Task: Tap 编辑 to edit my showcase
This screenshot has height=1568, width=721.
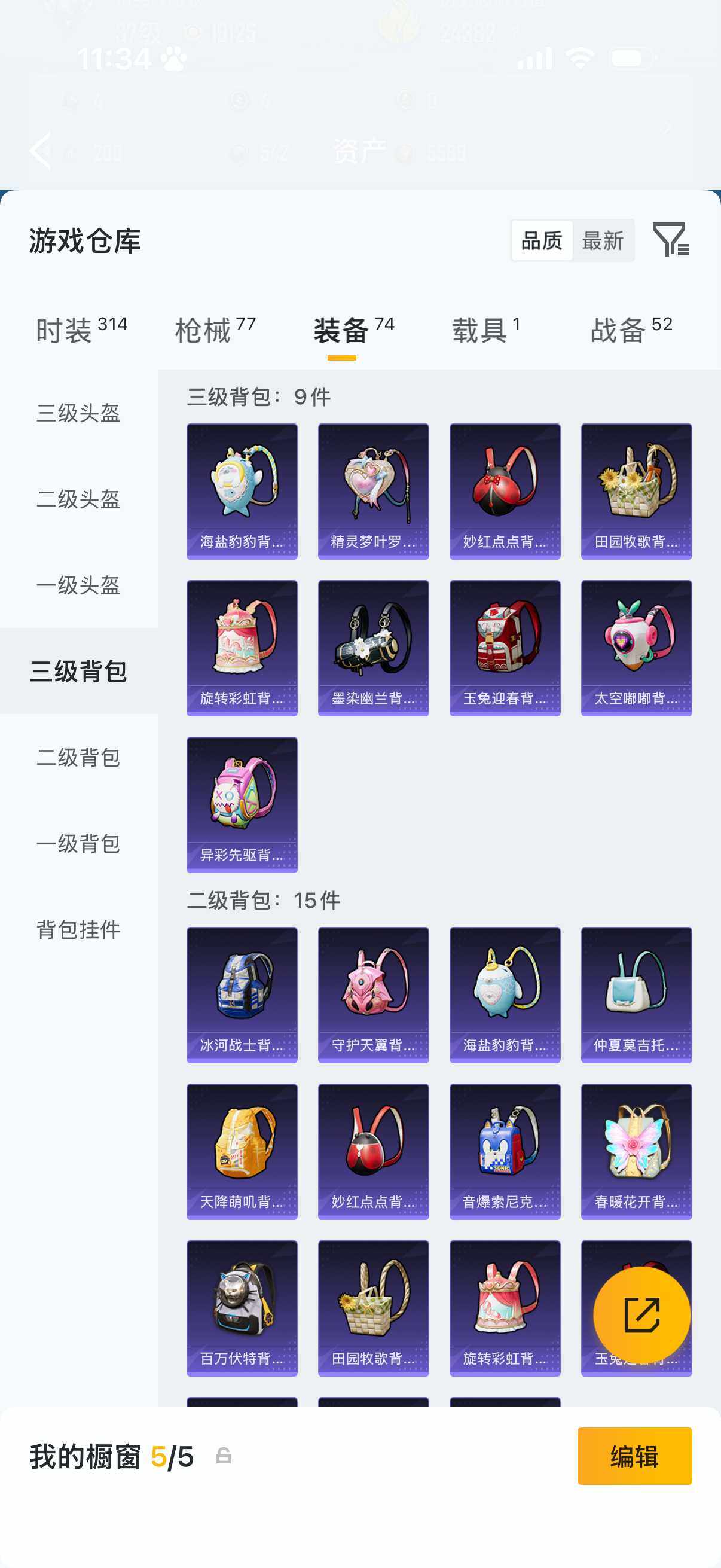Action: pos(634,1456)
